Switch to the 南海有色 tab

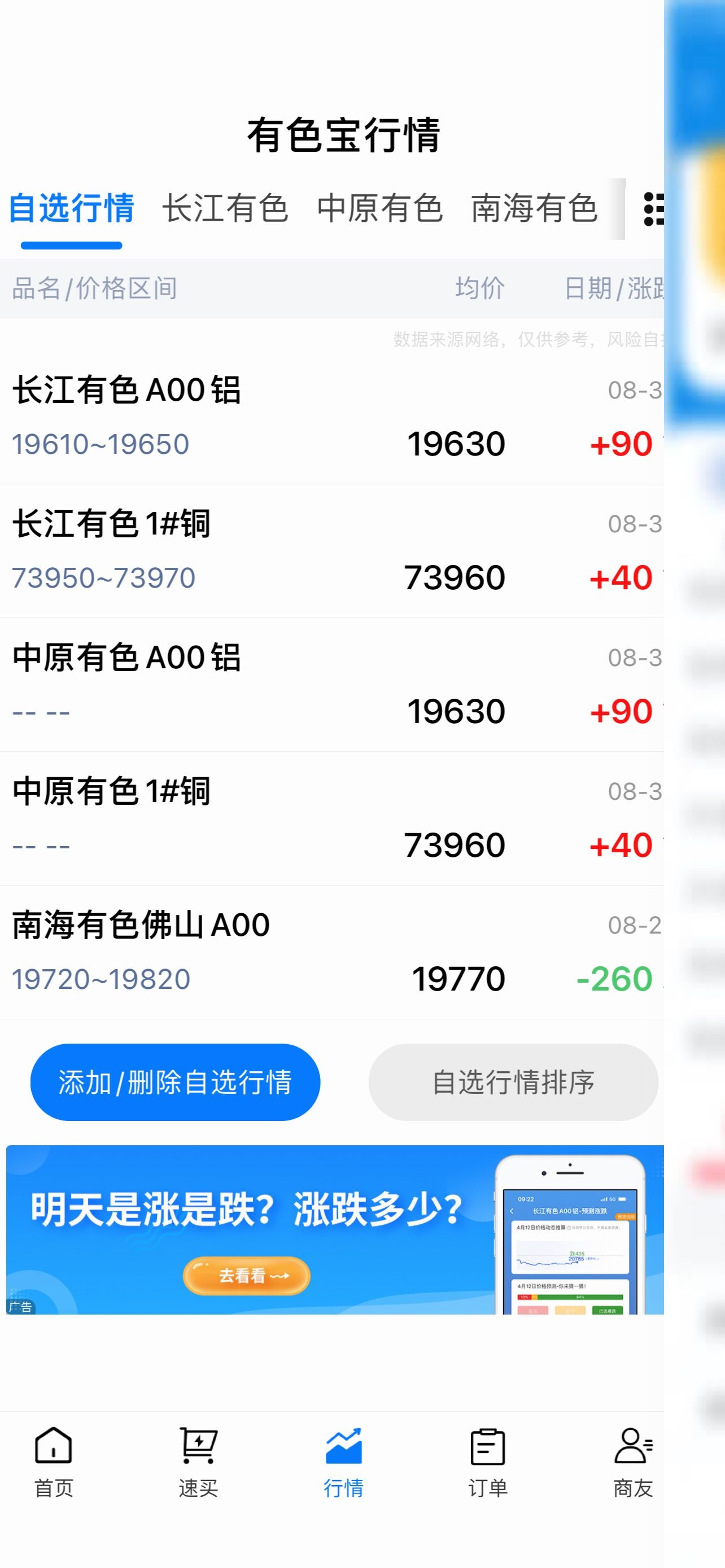pyautogui.click(x=534, y=209)
